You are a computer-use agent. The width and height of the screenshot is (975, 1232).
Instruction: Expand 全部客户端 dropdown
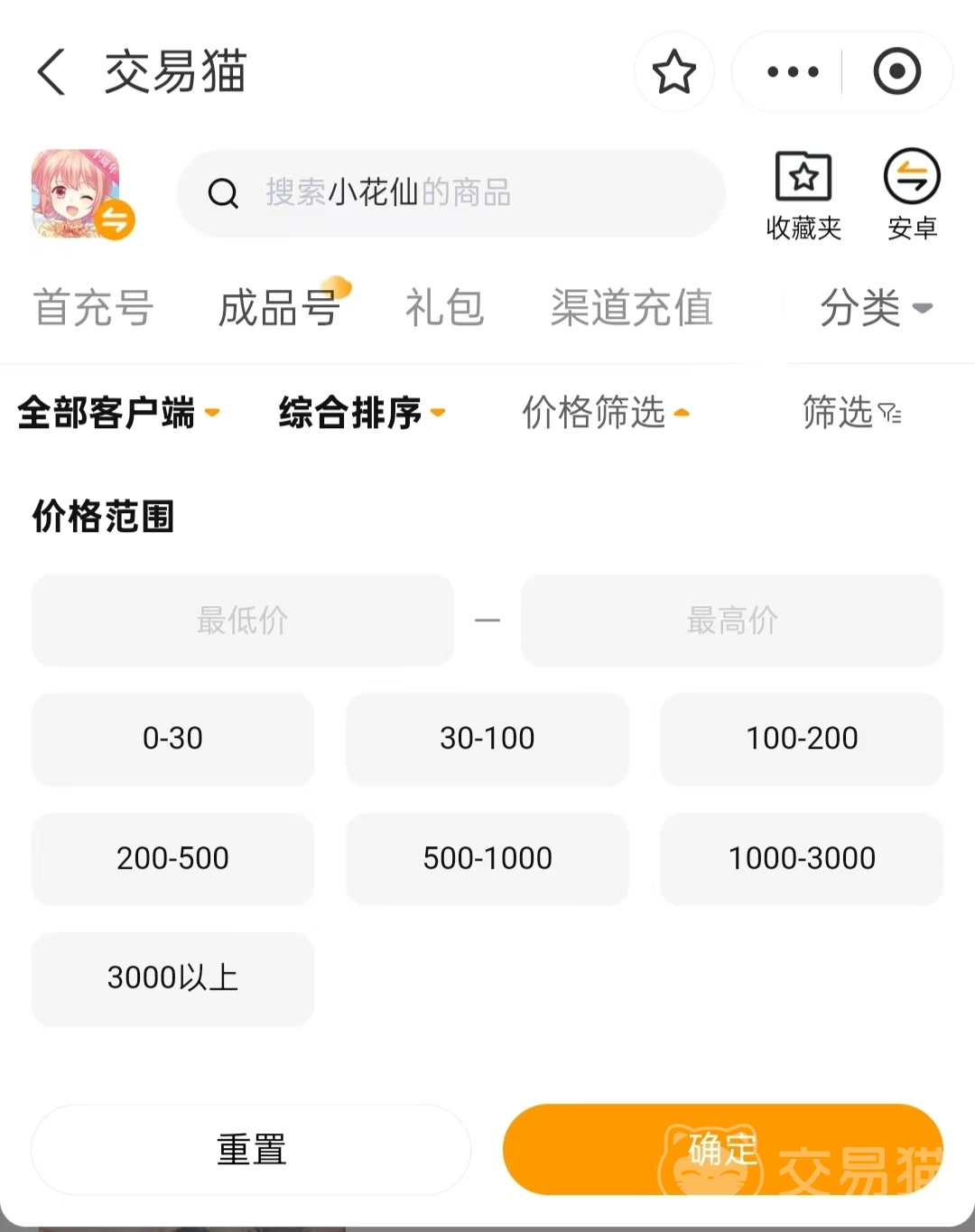[117, 413]
